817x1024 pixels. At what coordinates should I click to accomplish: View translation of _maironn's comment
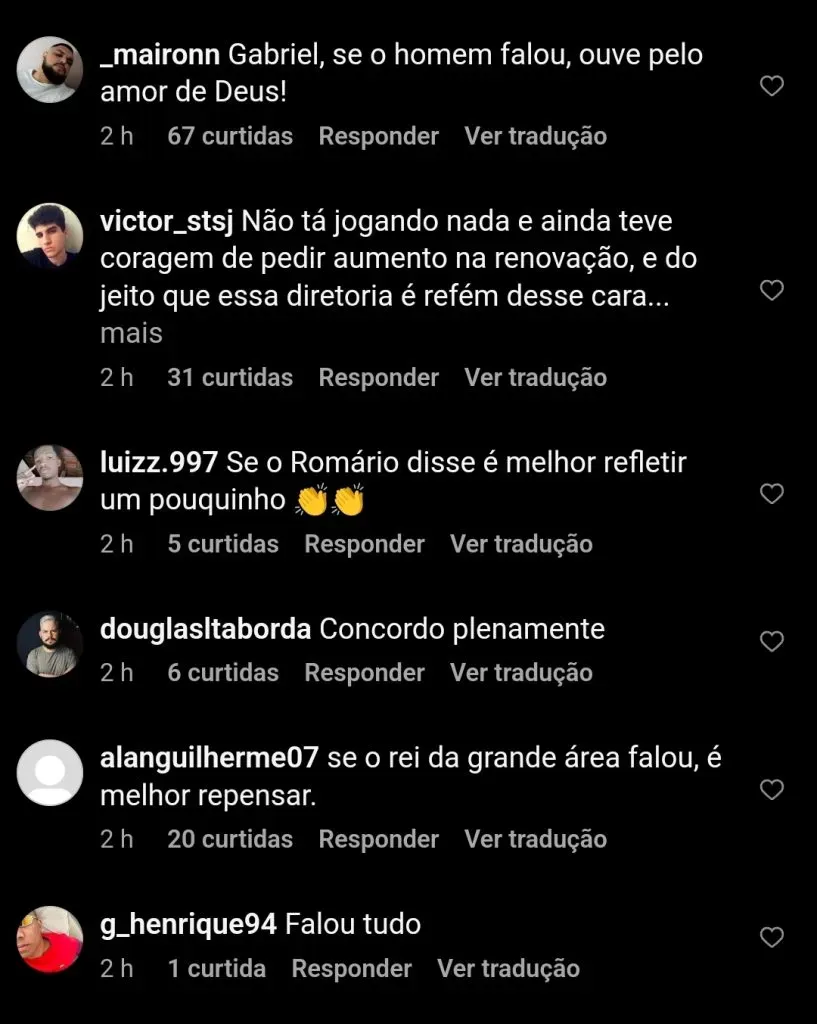(535, 136)
